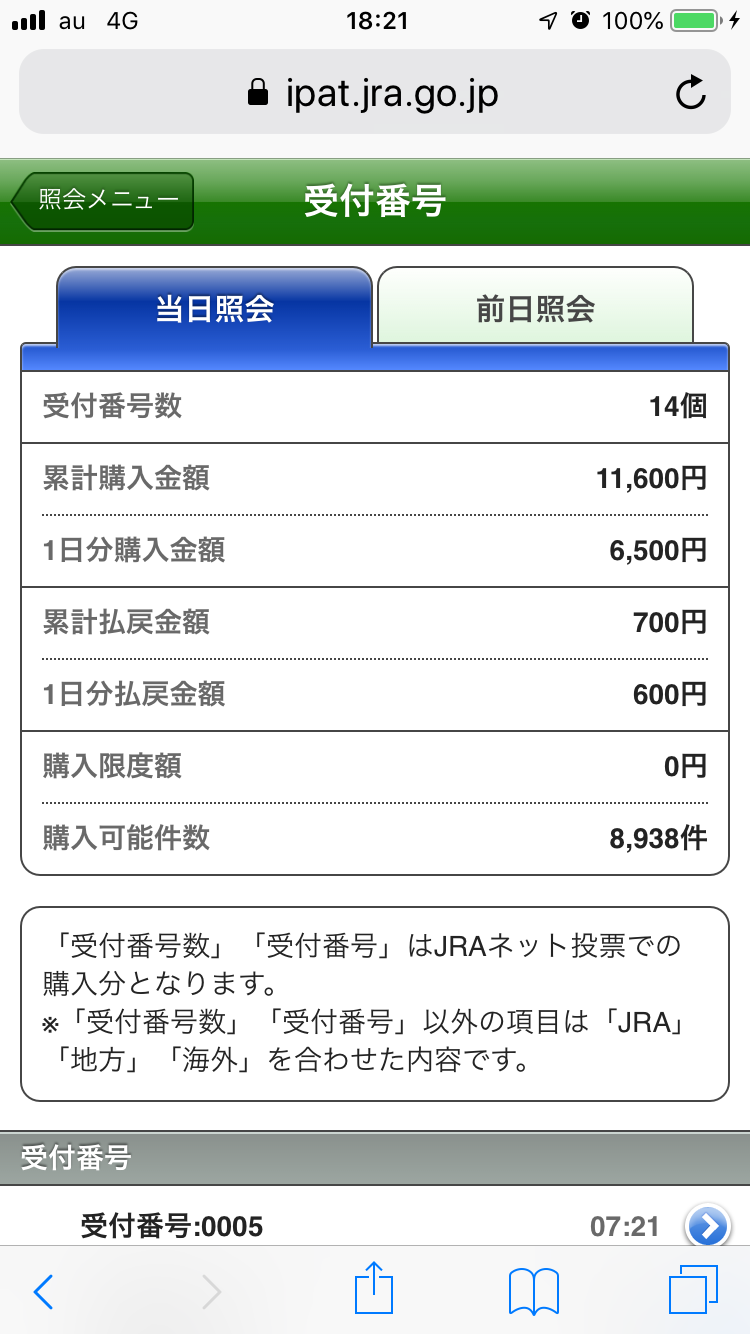Go back to 照会メニュー
750x1334 pixels.
pos(104,201)
